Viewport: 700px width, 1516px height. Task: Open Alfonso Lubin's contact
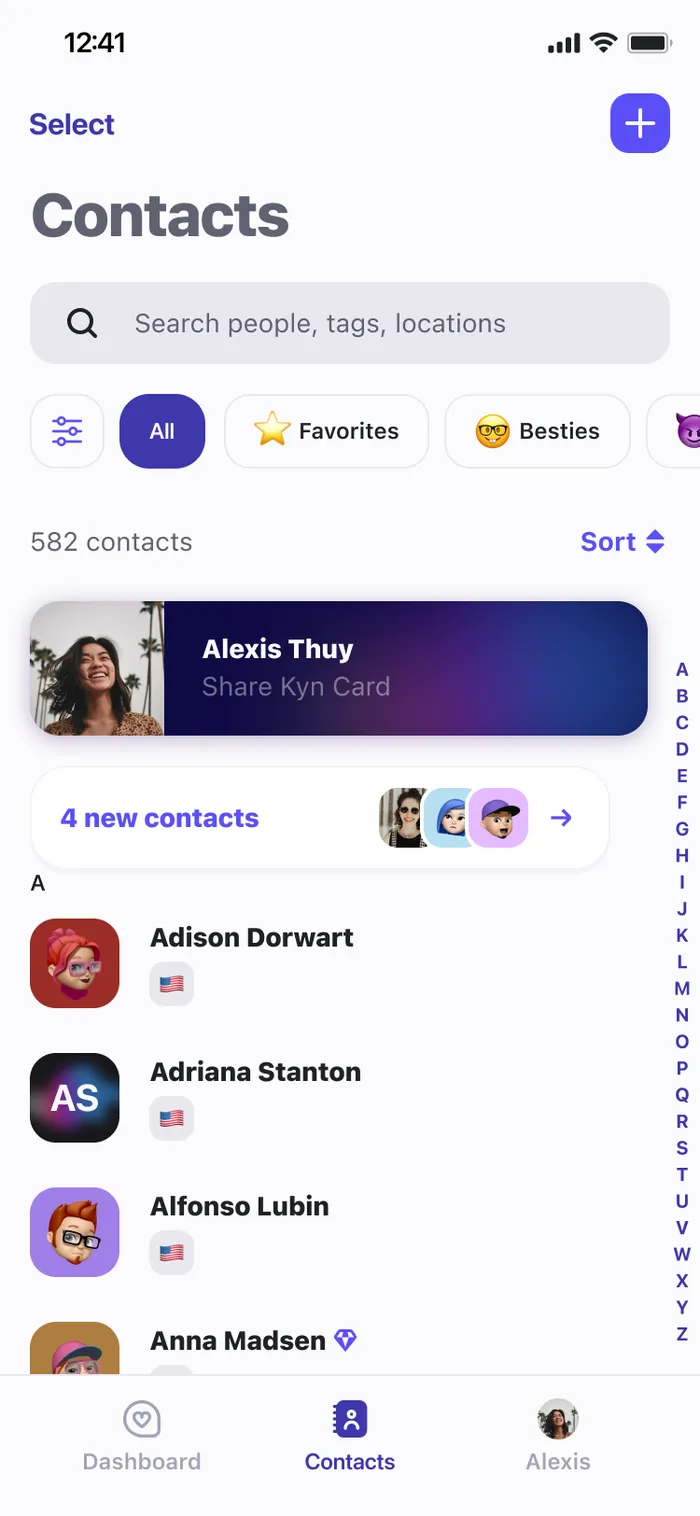click(x=330, y=1231)
